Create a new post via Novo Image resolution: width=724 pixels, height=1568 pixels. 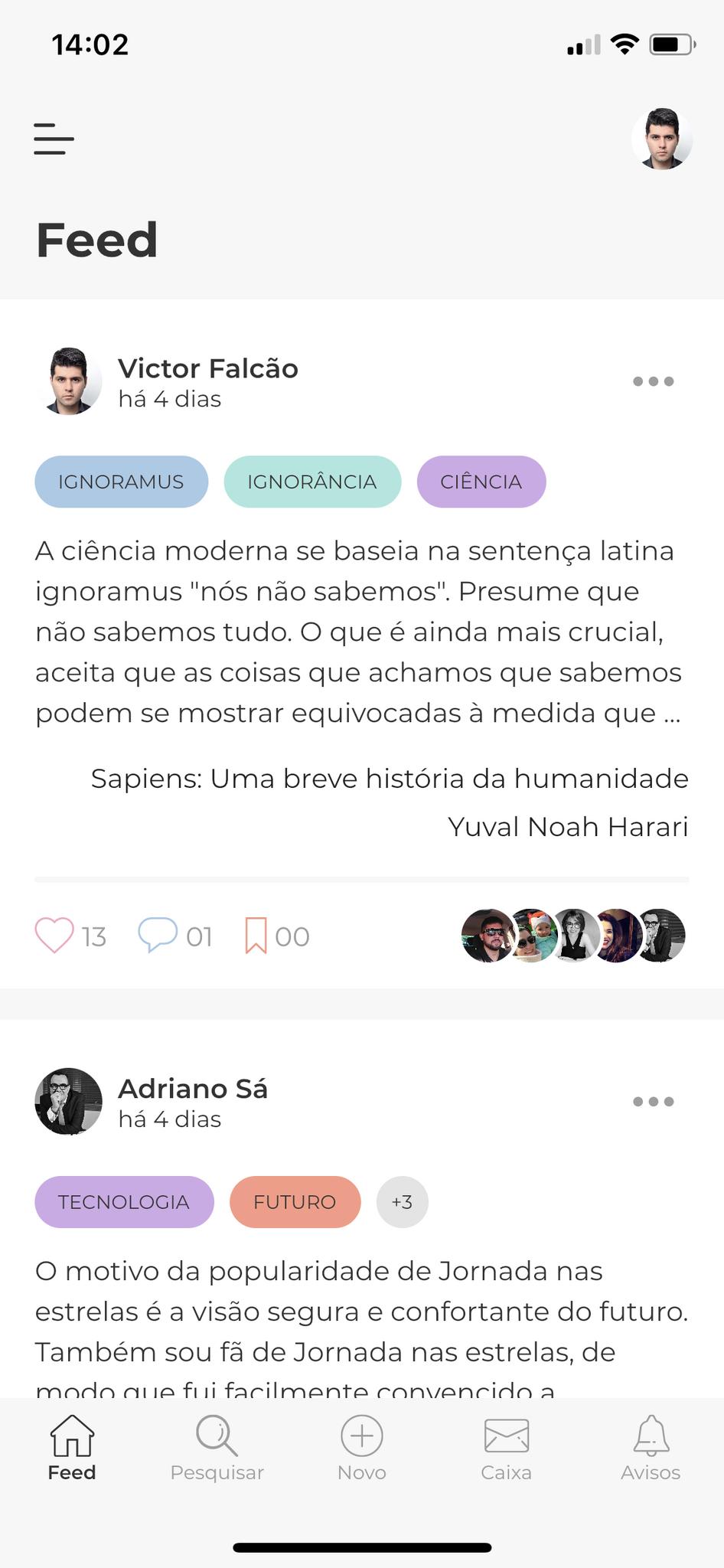[361, 1447]
